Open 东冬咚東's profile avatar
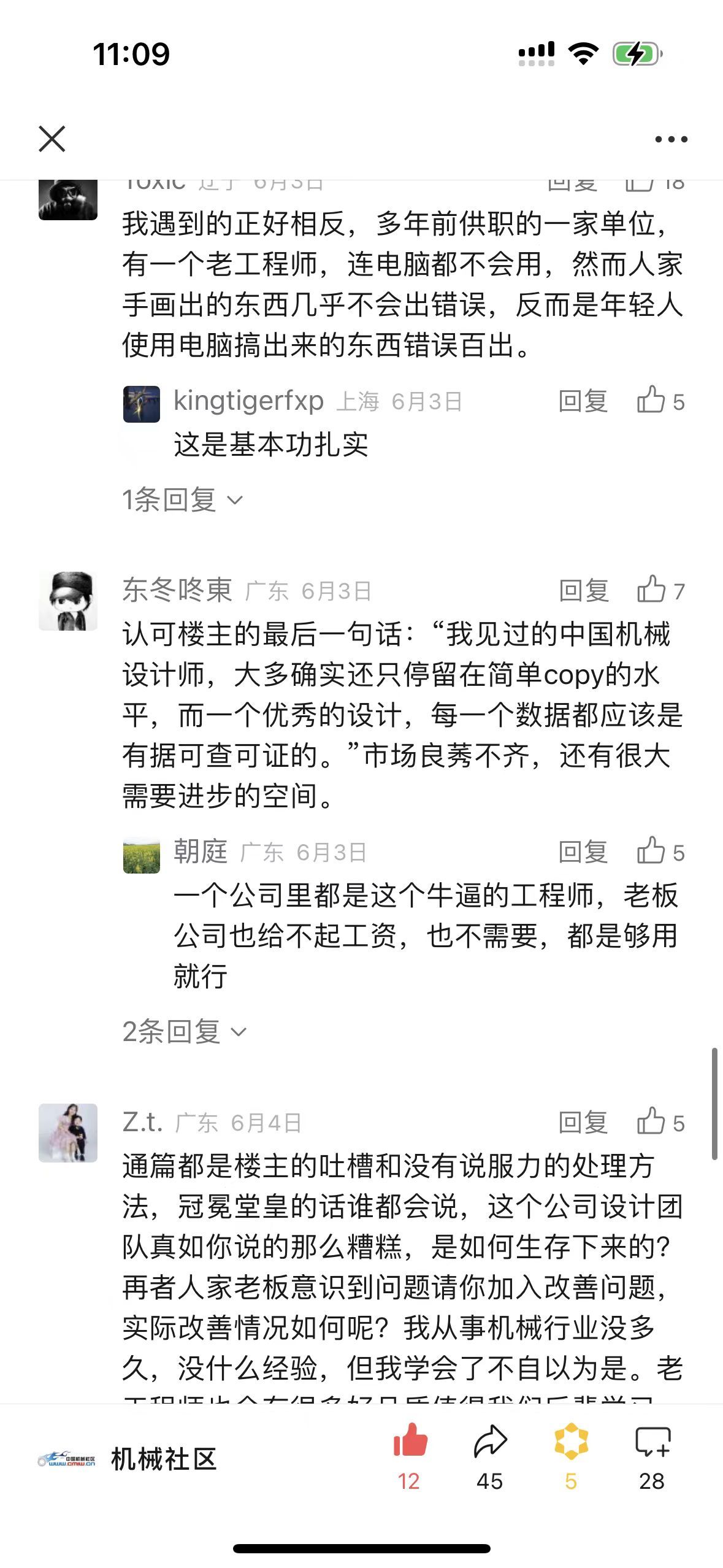 [68, 601]
